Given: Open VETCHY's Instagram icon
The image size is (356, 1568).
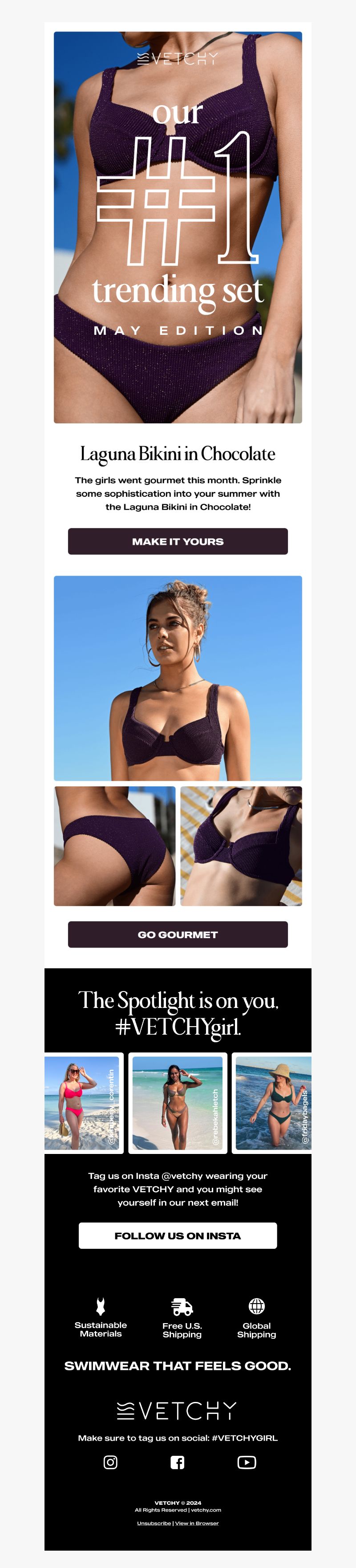Looking at the screenshot, I should pos(110,1462).
